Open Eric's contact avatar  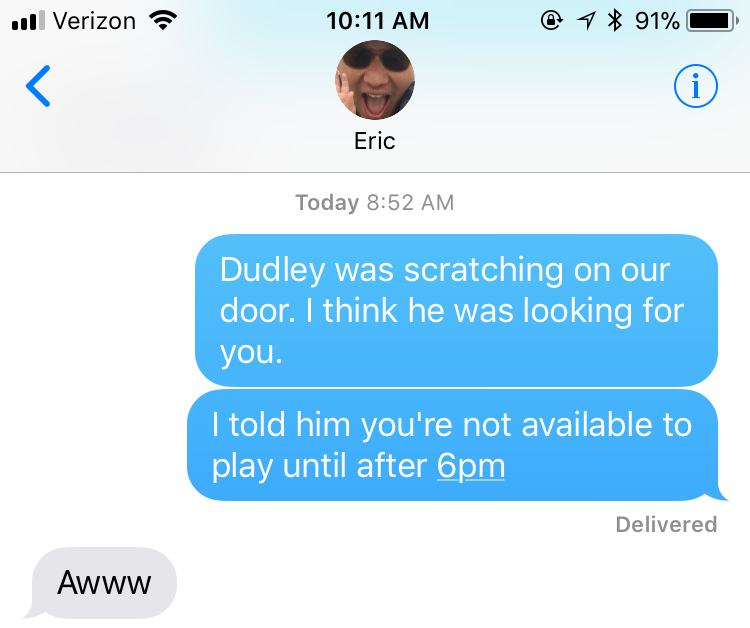pos(374,80)
